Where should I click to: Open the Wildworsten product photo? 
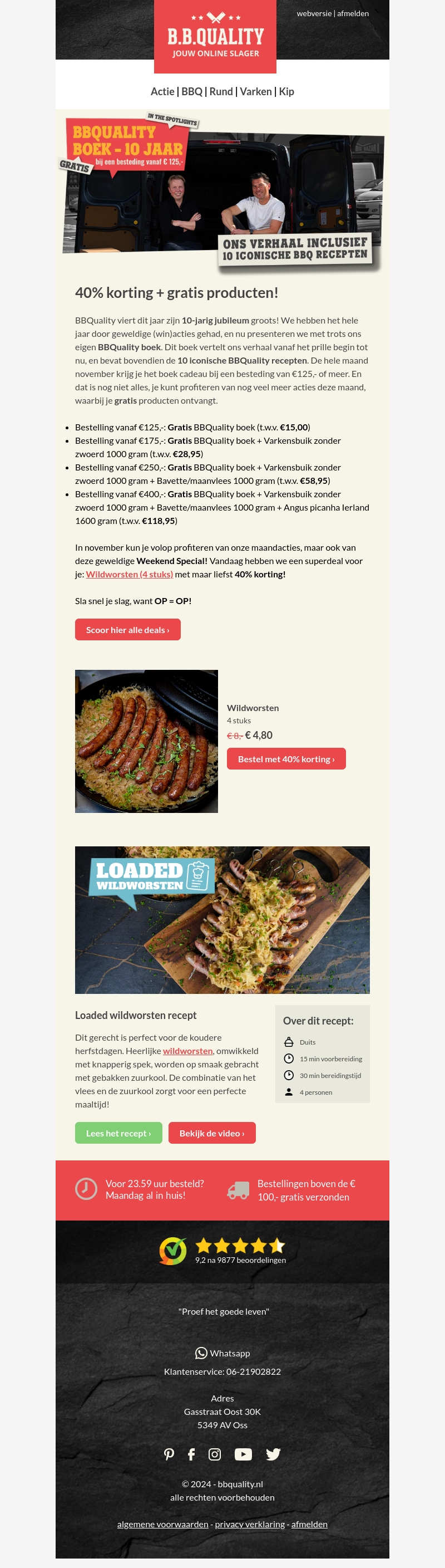click(x=146, y=741)
